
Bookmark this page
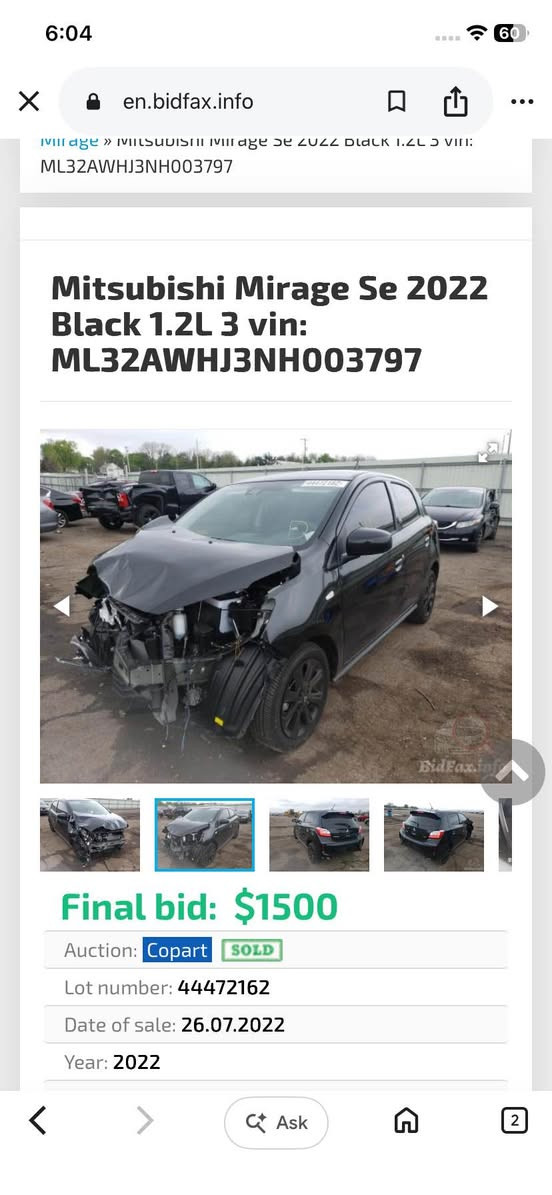[396, 101]
